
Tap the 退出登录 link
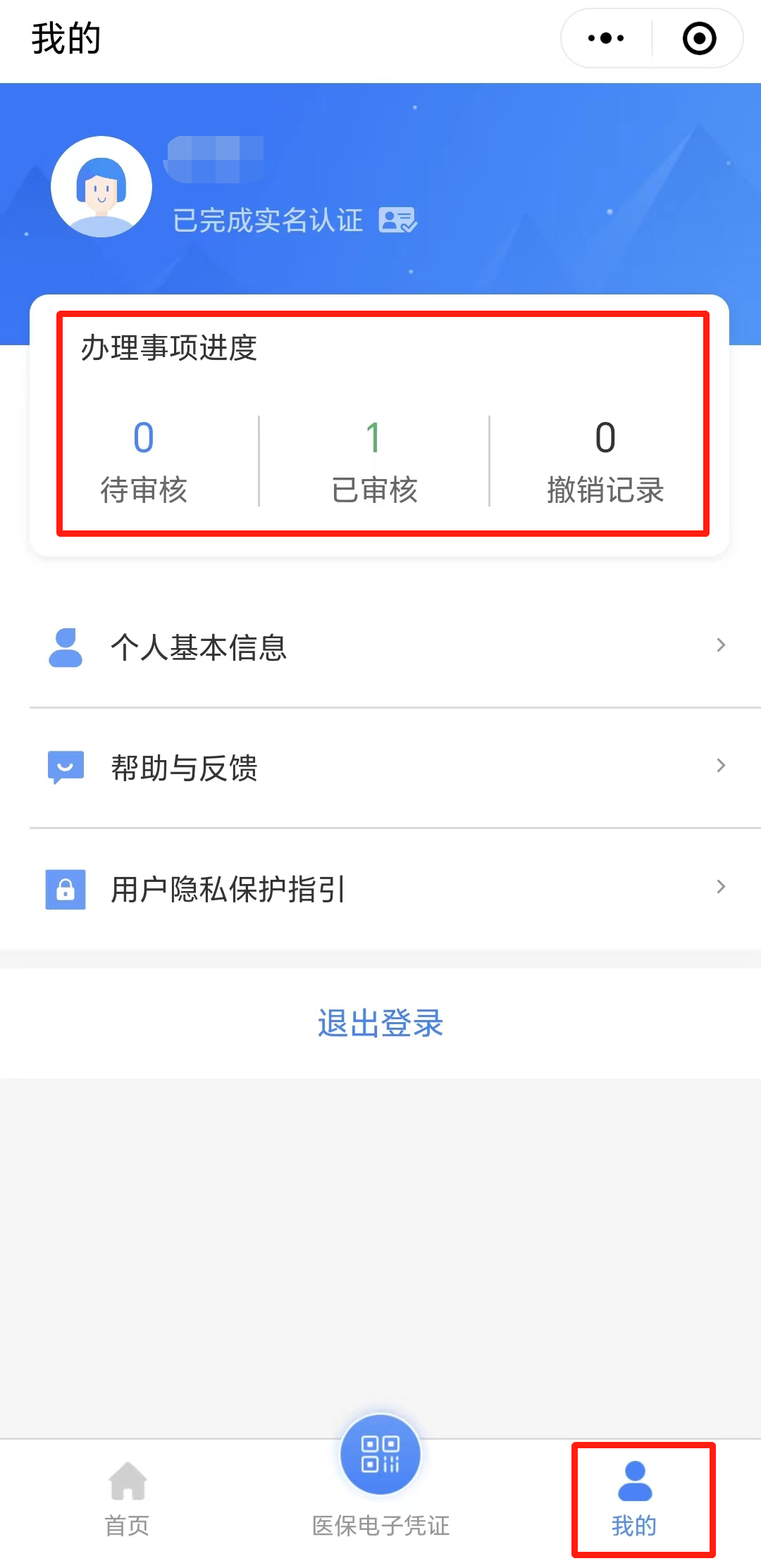coord(380,1023)
